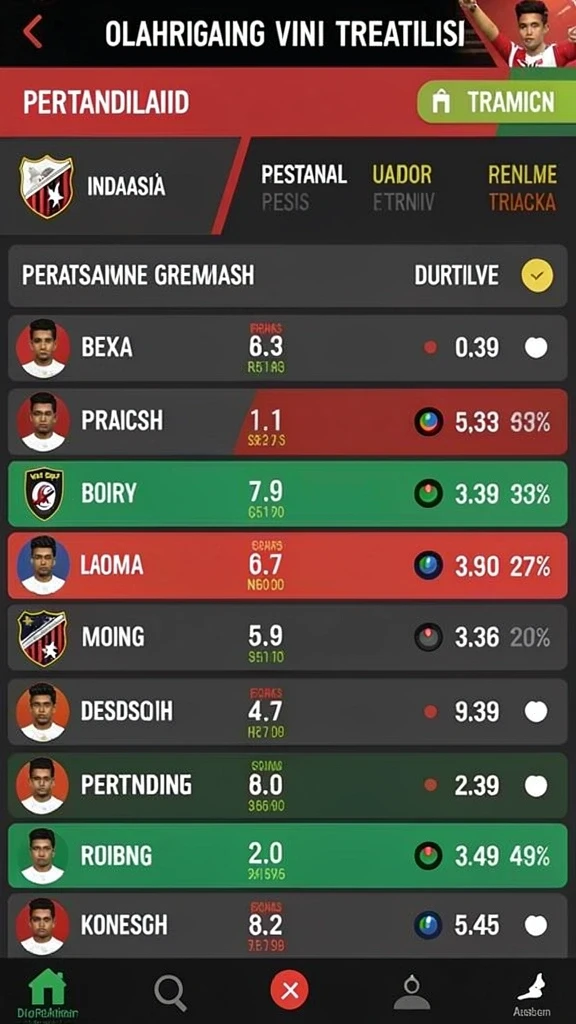The height and width of the screenshot is (1024, 576).
Task: Tap the red X button in bottom bar
Action: tap(290, 991)
